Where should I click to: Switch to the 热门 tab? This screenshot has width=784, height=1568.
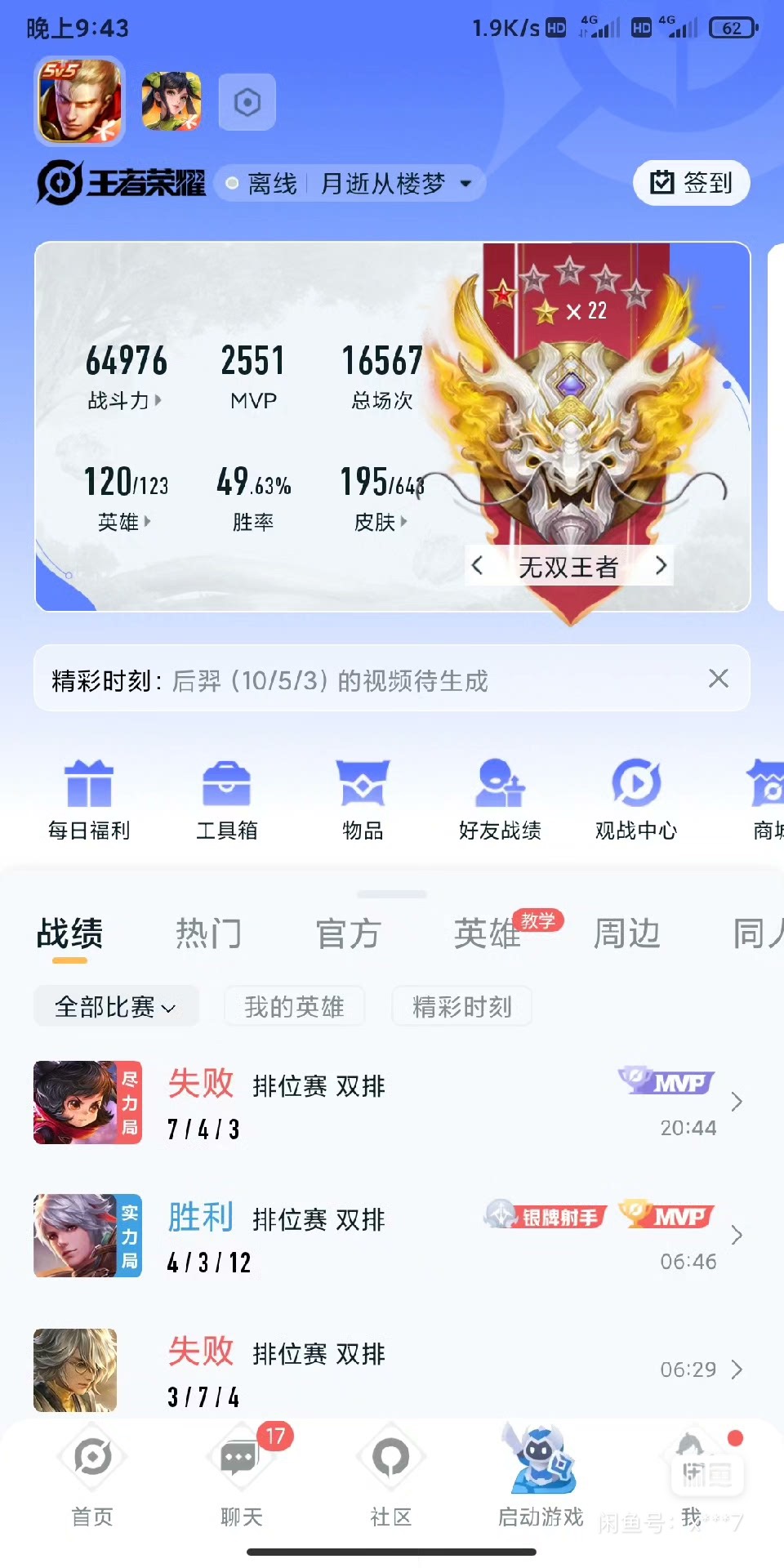pyautogui.click(x=209, y=933)
